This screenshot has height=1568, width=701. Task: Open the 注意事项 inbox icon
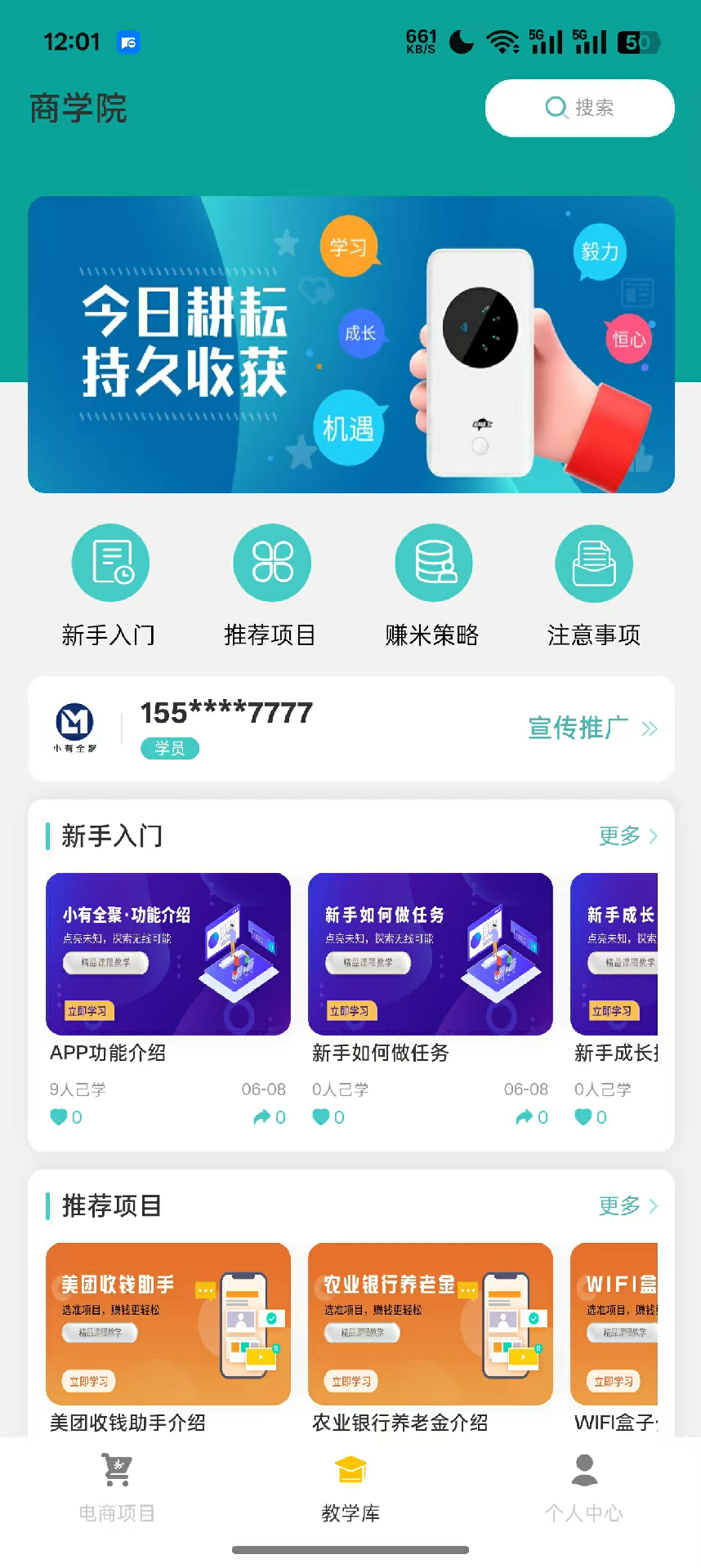tap(594, 563)
